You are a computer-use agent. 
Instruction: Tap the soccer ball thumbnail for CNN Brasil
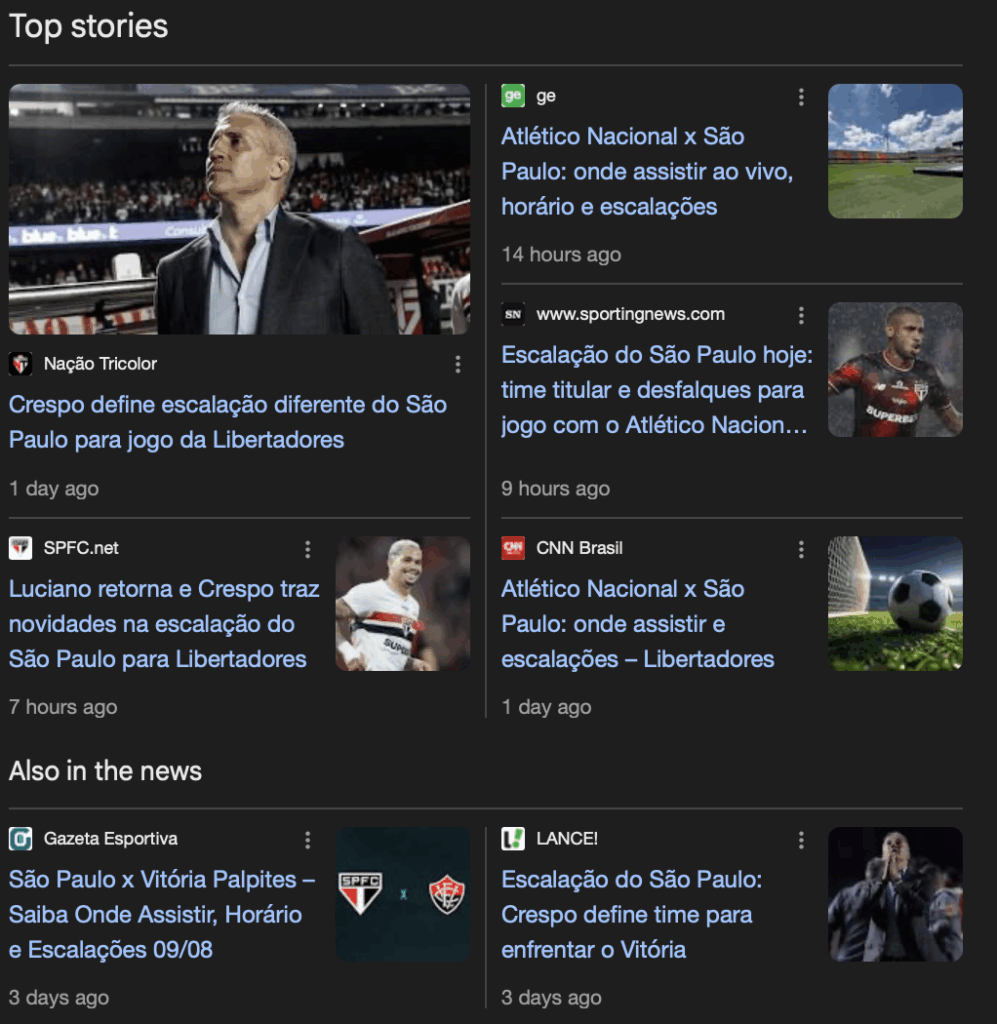[x=895, y=603]
